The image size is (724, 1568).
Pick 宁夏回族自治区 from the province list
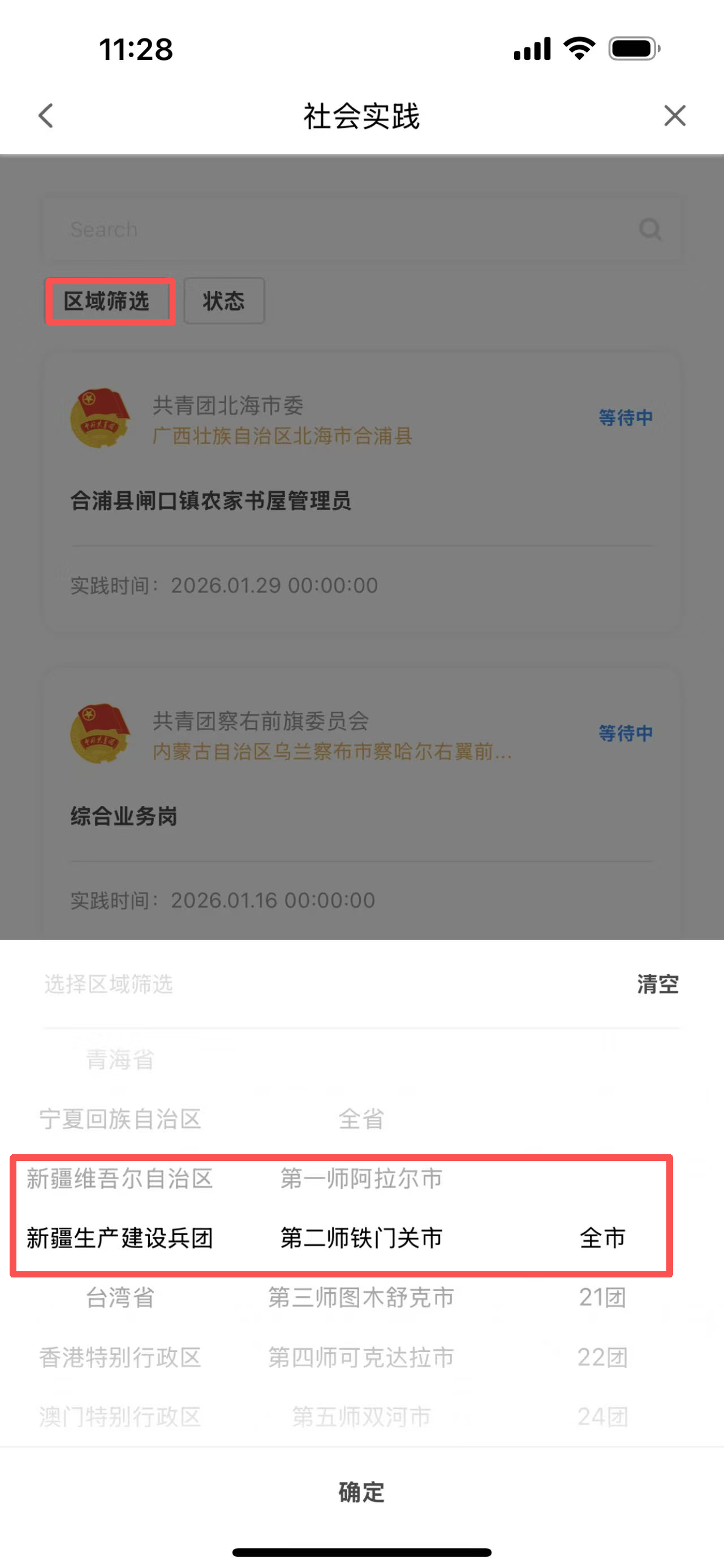(120, 1119)
